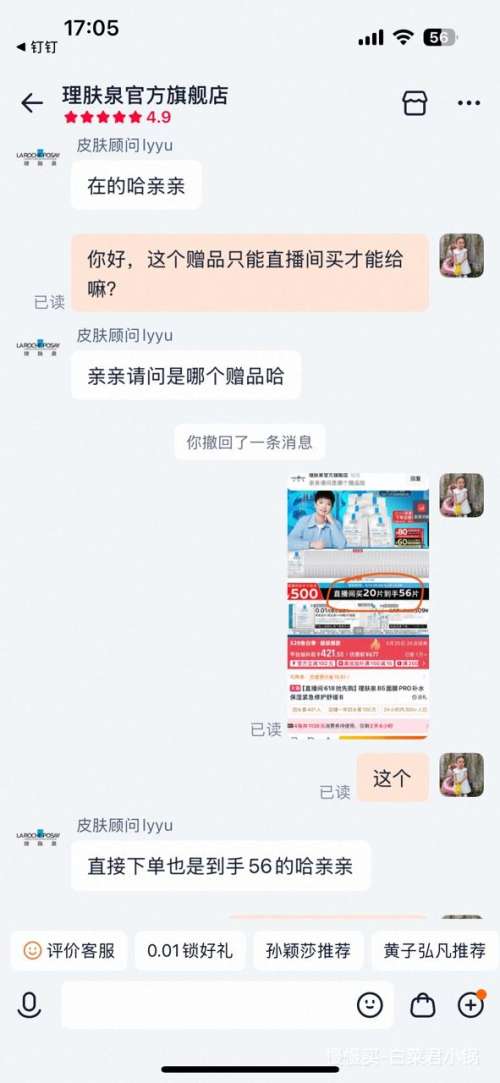Open the three-dot overflow menu
Screen dimensions: 500x1083
(x=469, y=104)
